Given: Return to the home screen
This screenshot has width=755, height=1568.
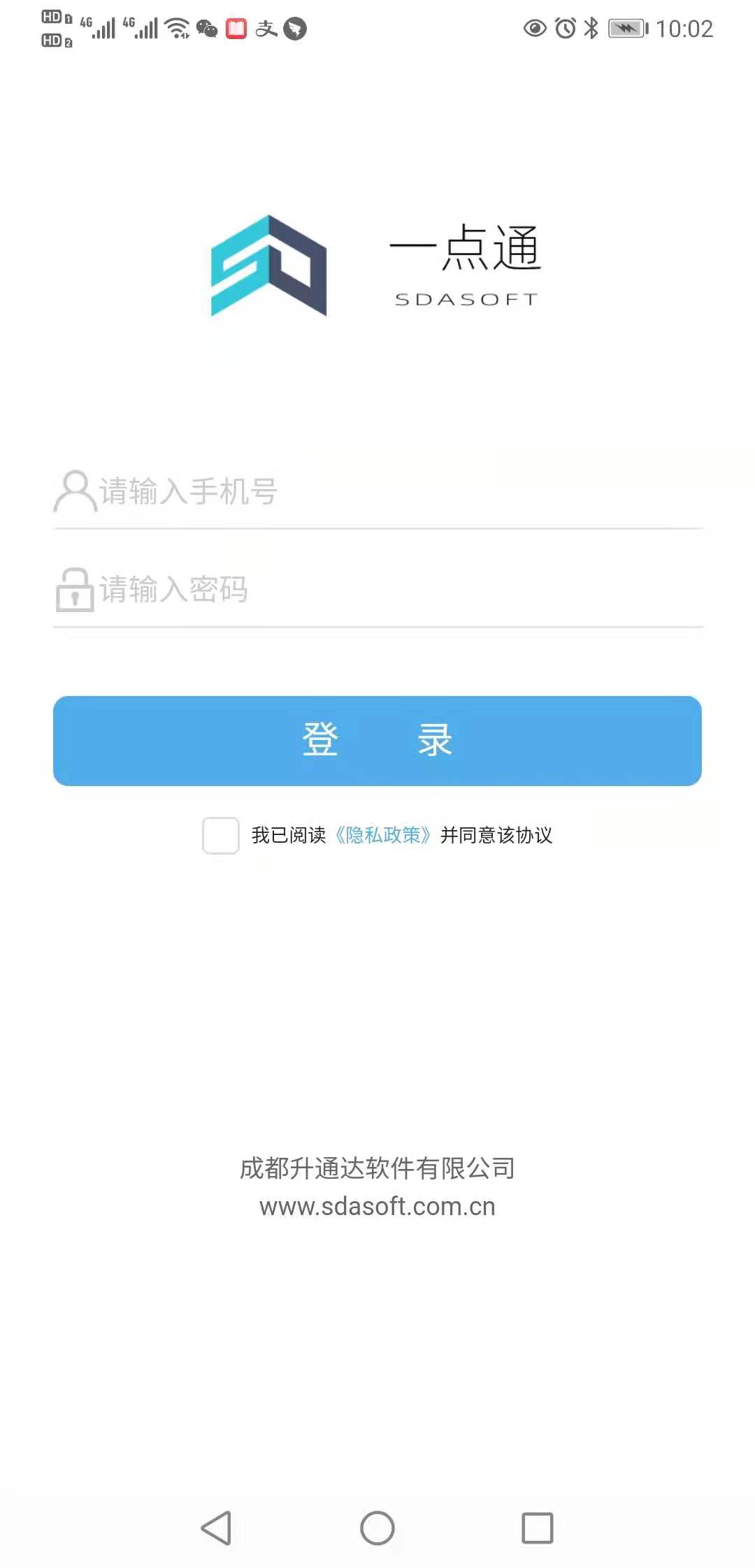Looking at the screenshot, I should point(377,1527).
